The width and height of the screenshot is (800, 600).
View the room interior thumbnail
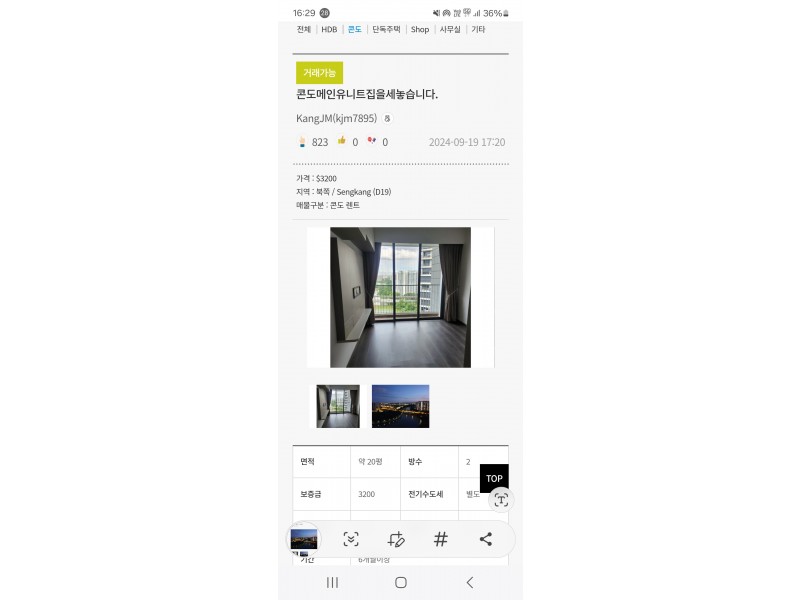338,406
